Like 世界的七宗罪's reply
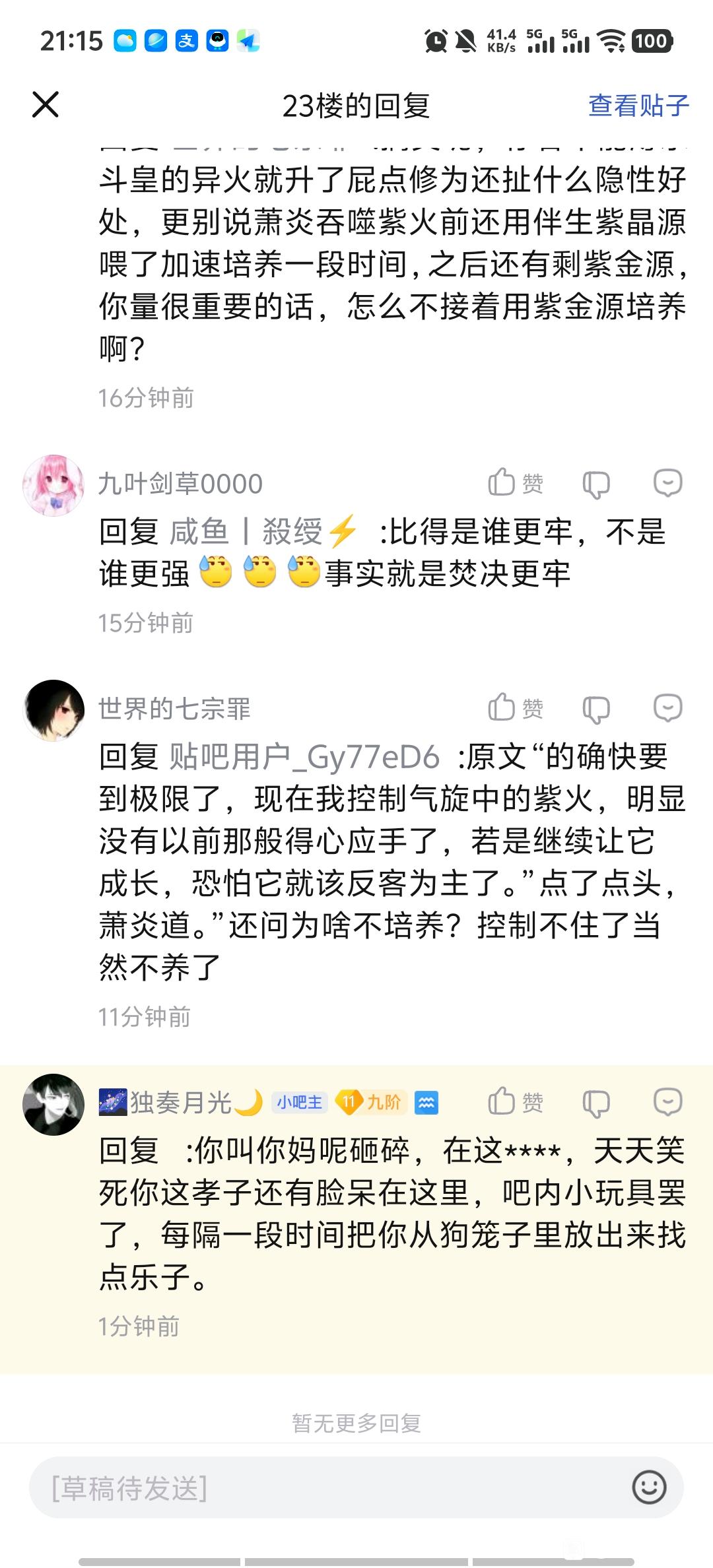Screen dimensions: 713x1568 click(x=515, y=708)
